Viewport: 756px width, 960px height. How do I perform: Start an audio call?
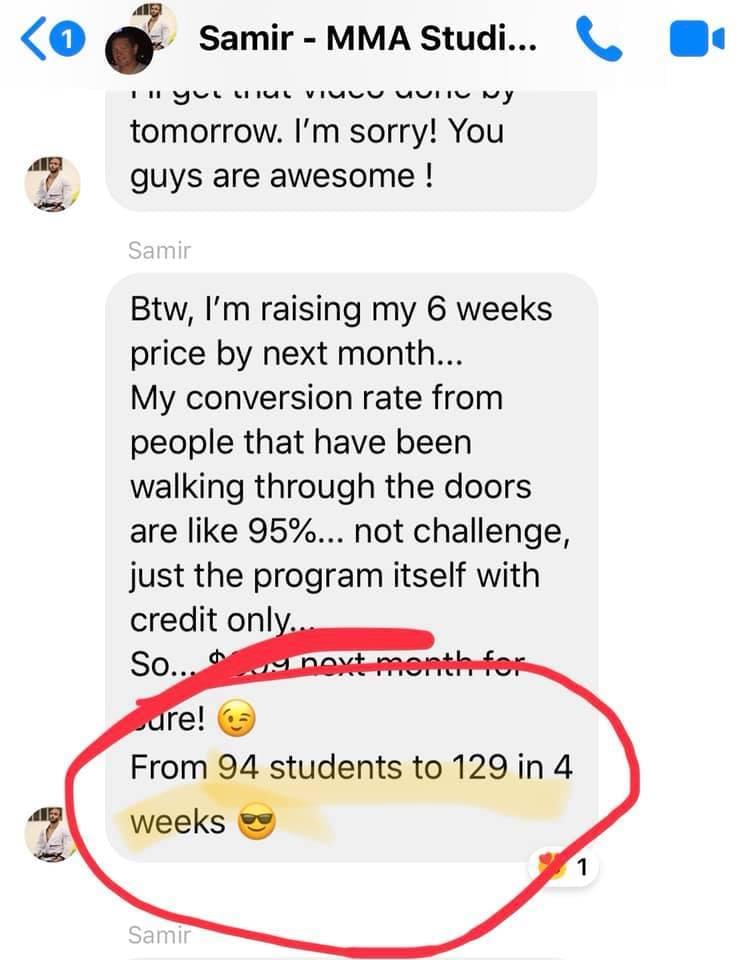[598, 39]
